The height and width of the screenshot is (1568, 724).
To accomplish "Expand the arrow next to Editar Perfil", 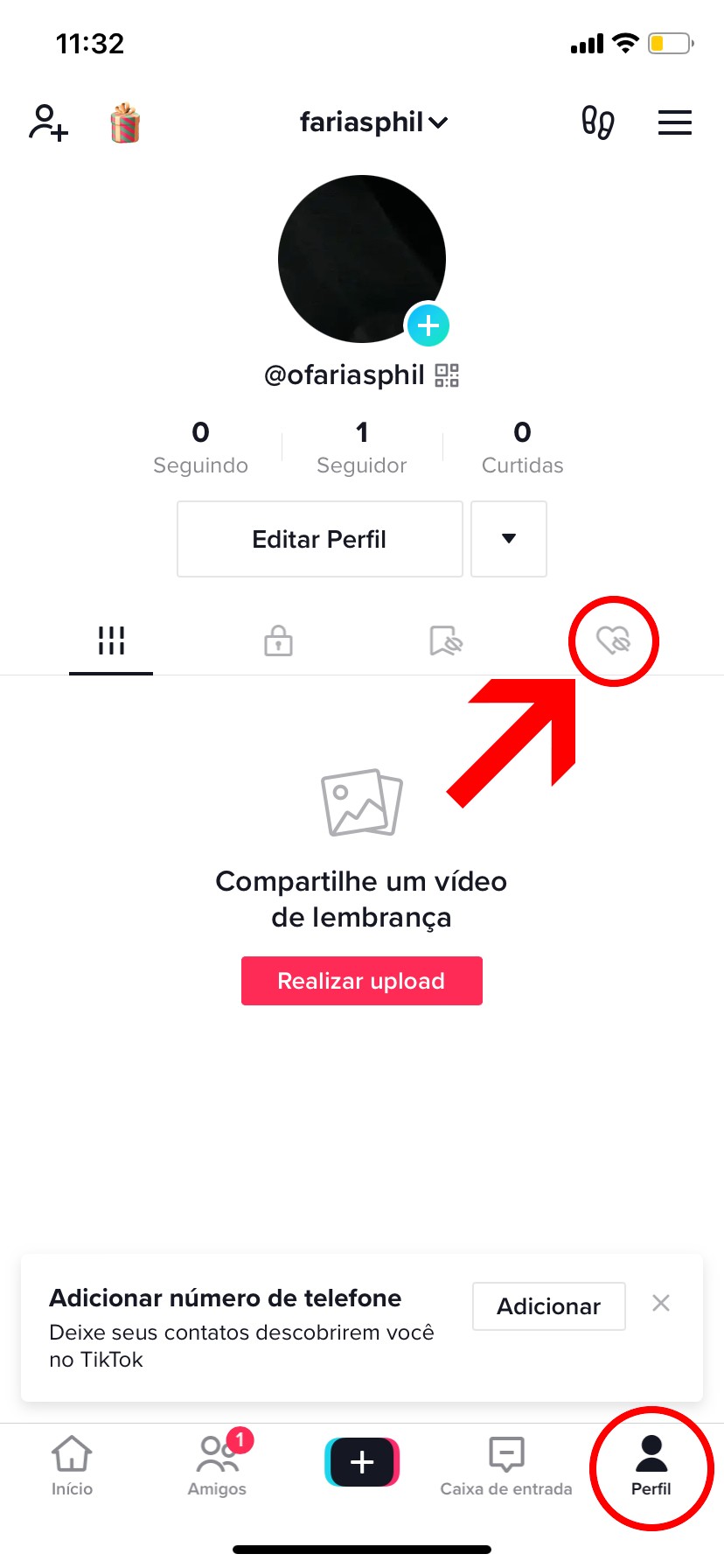I will point(509,539).
